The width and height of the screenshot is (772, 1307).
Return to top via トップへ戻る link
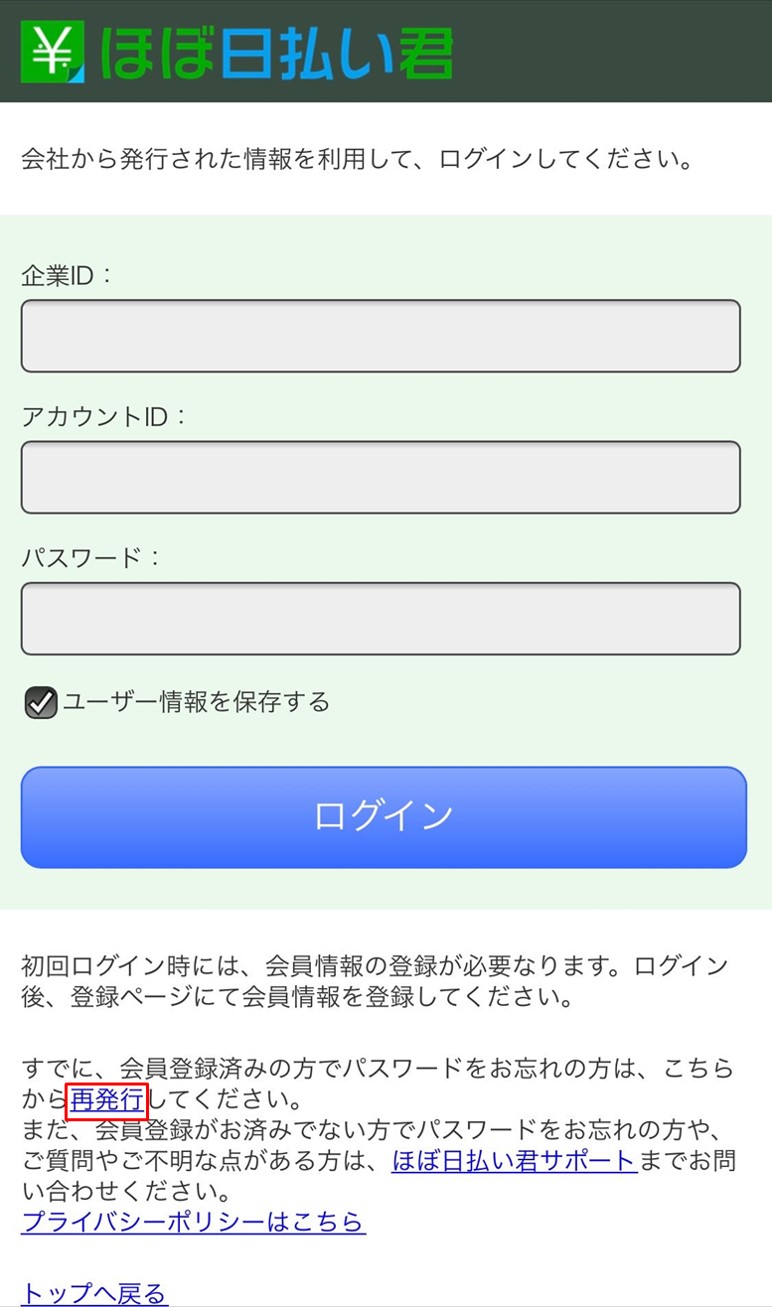pyautogui.click(x=92, y=1292)
